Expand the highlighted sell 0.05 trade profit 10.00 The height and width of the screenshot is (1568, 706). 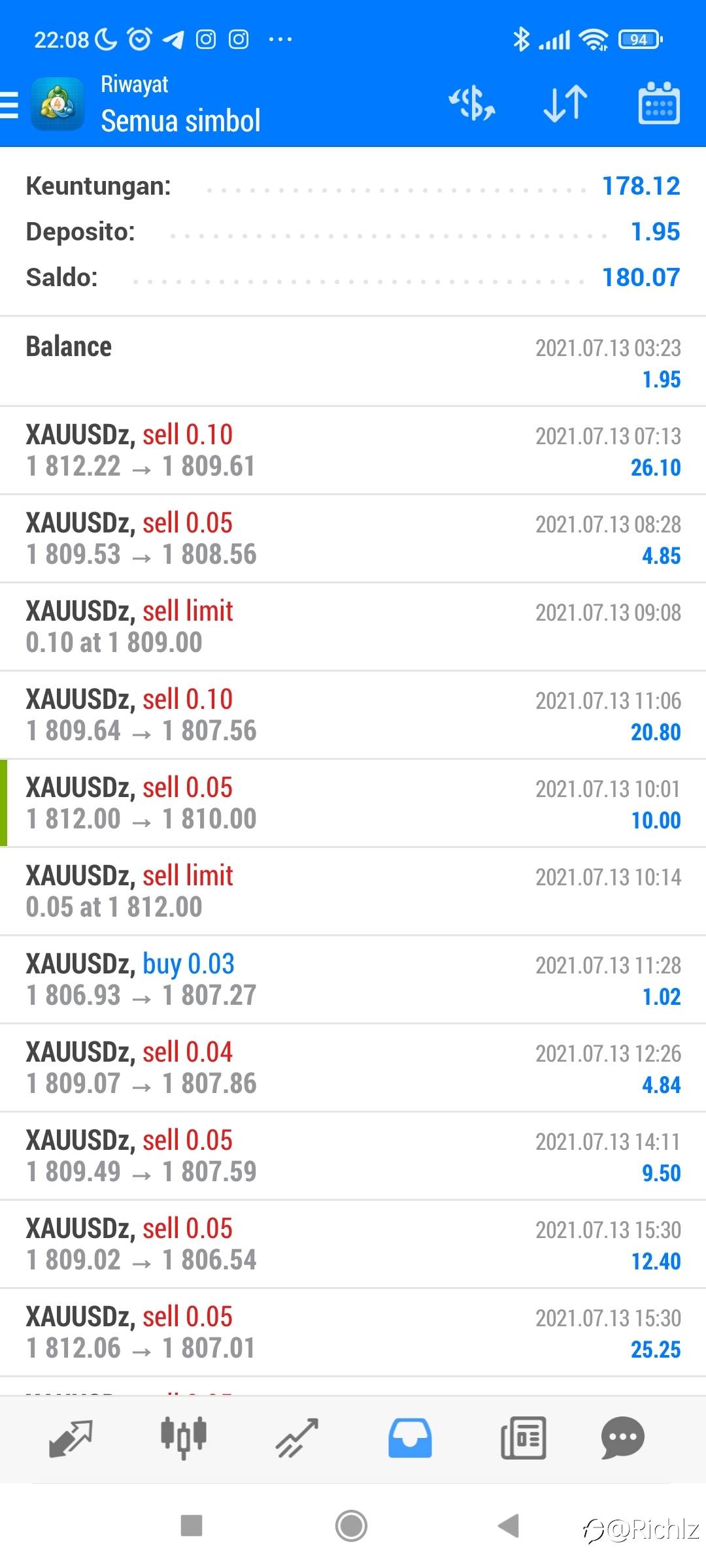point(353,804)
